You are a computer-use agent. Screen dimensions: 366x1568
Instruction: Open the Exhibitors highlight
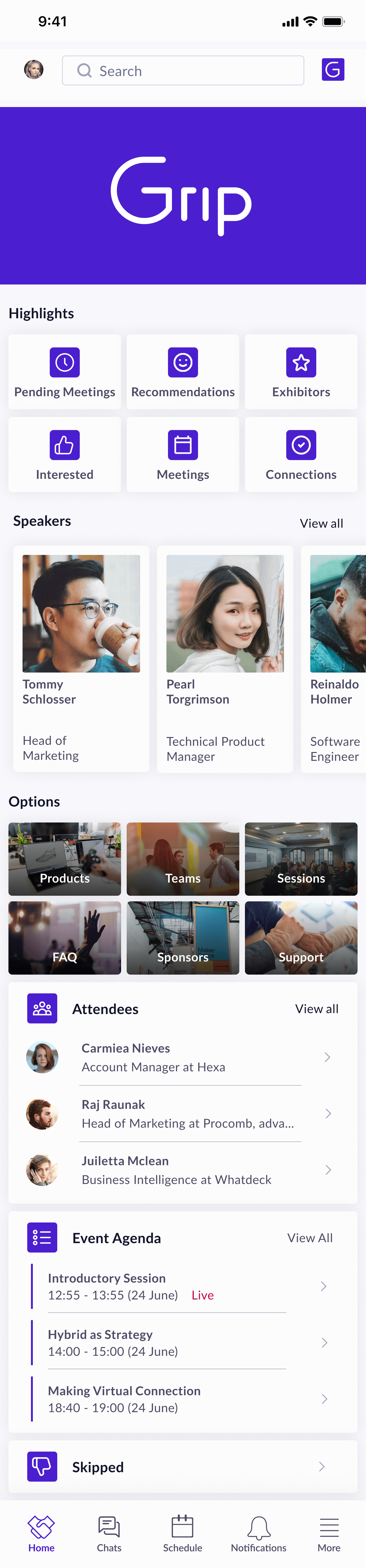(301, 372)
